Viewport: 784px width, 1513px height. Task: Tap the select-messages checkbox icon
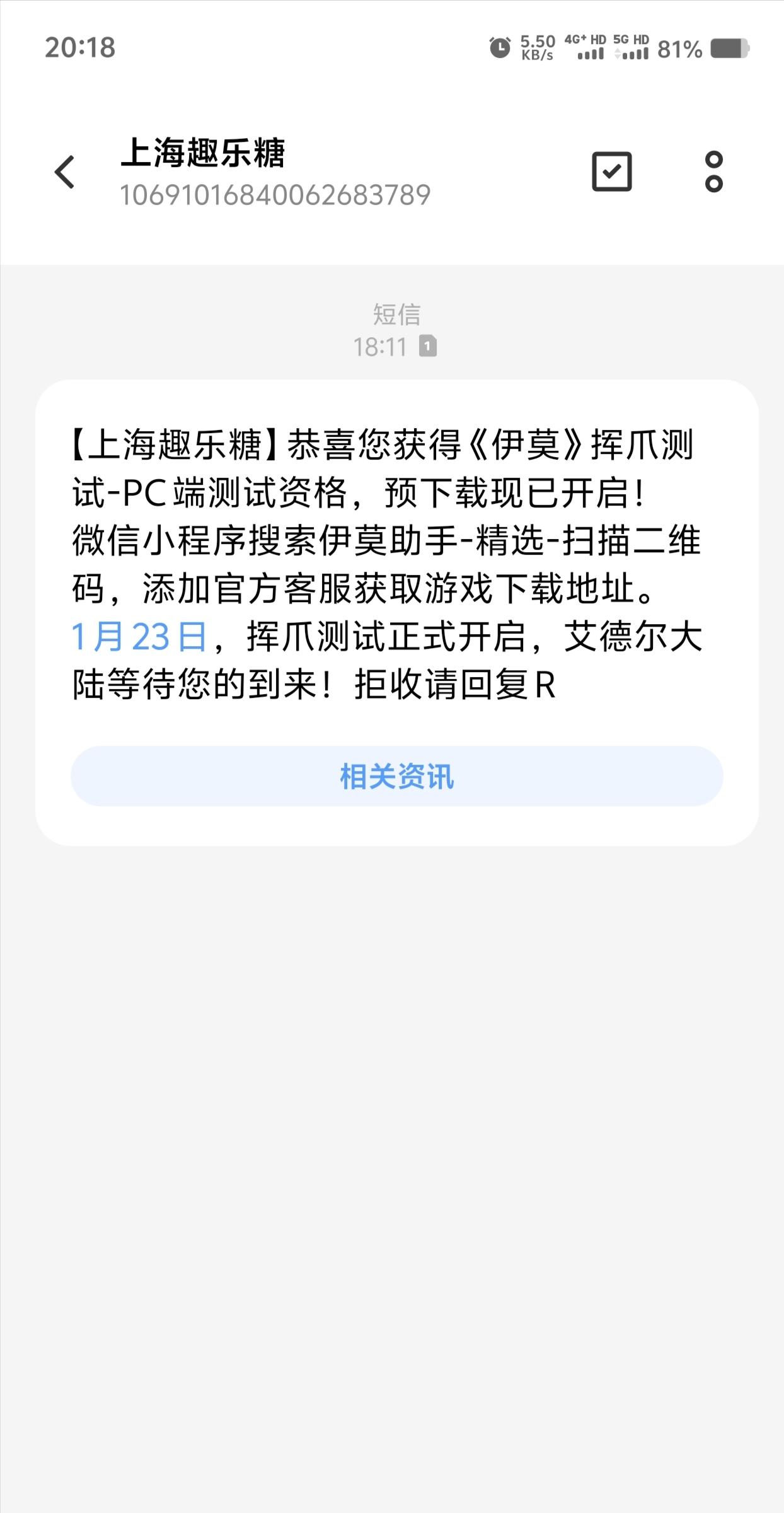[611, 171]
